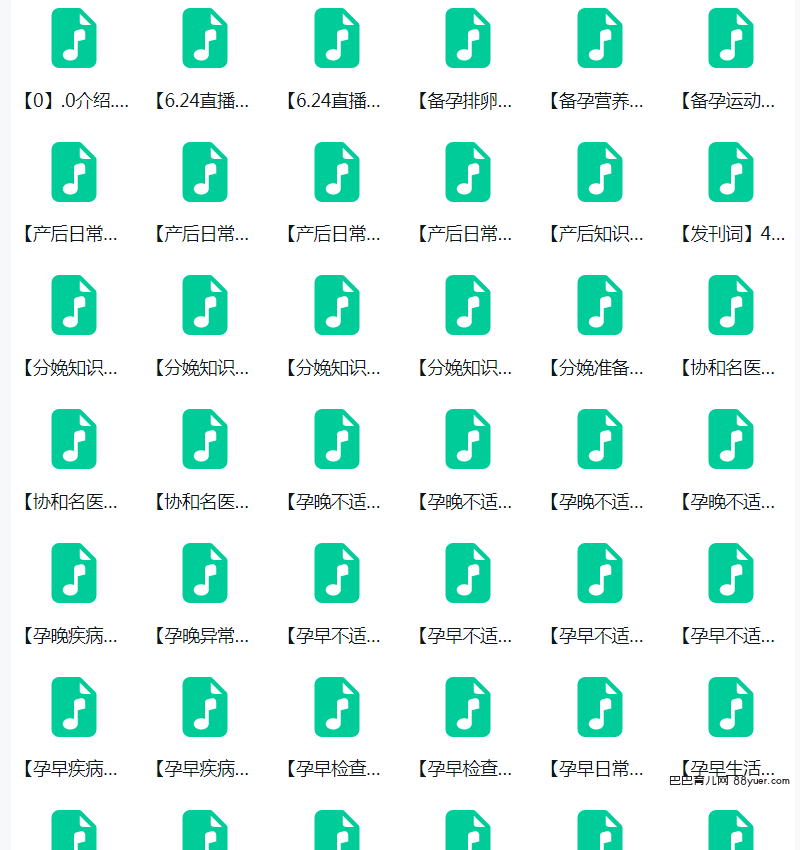The height and width of the screenshot is (850, 800).
Task: Open the audio file 【0】.0介绍
Action: (x=74, y=39)
